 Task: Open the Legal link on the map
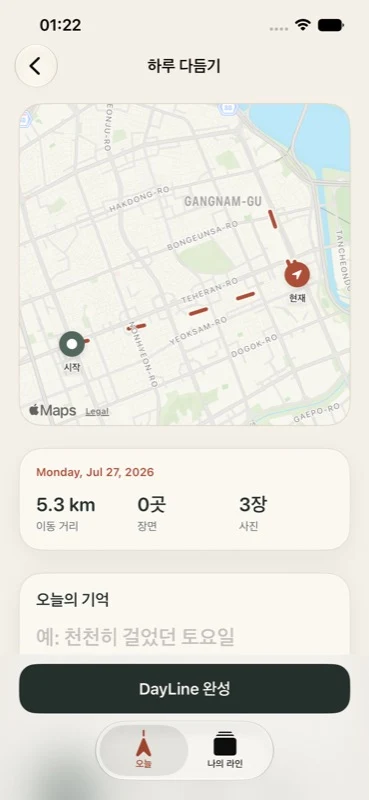pyautogui.click(x=97, y=411)
